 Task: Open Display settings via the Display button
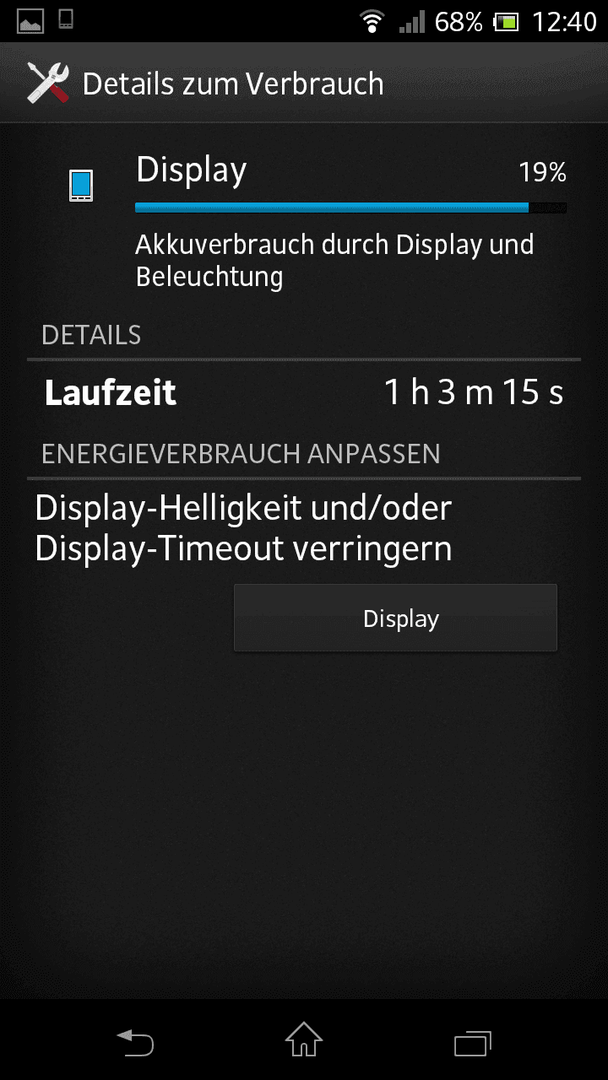tap(395, 618)
